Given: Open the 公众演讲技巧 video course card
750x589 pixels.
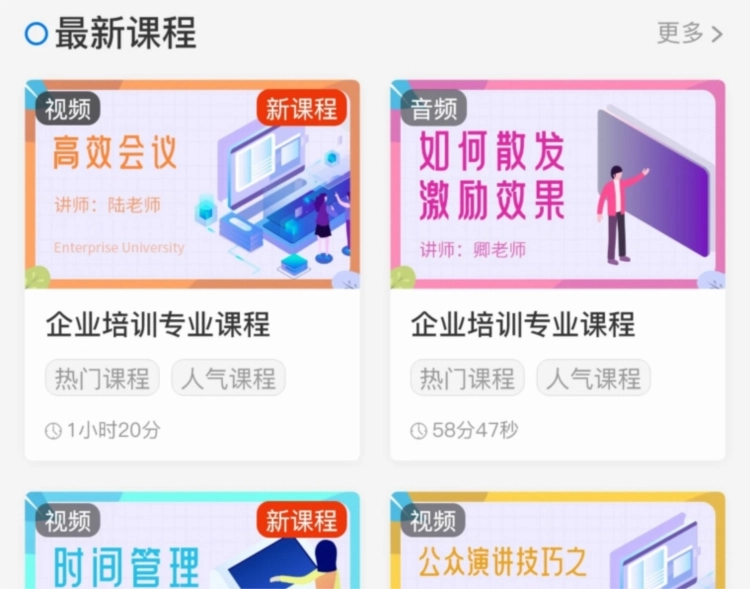Looking at the screenshot, I should (x=557, y=545).
